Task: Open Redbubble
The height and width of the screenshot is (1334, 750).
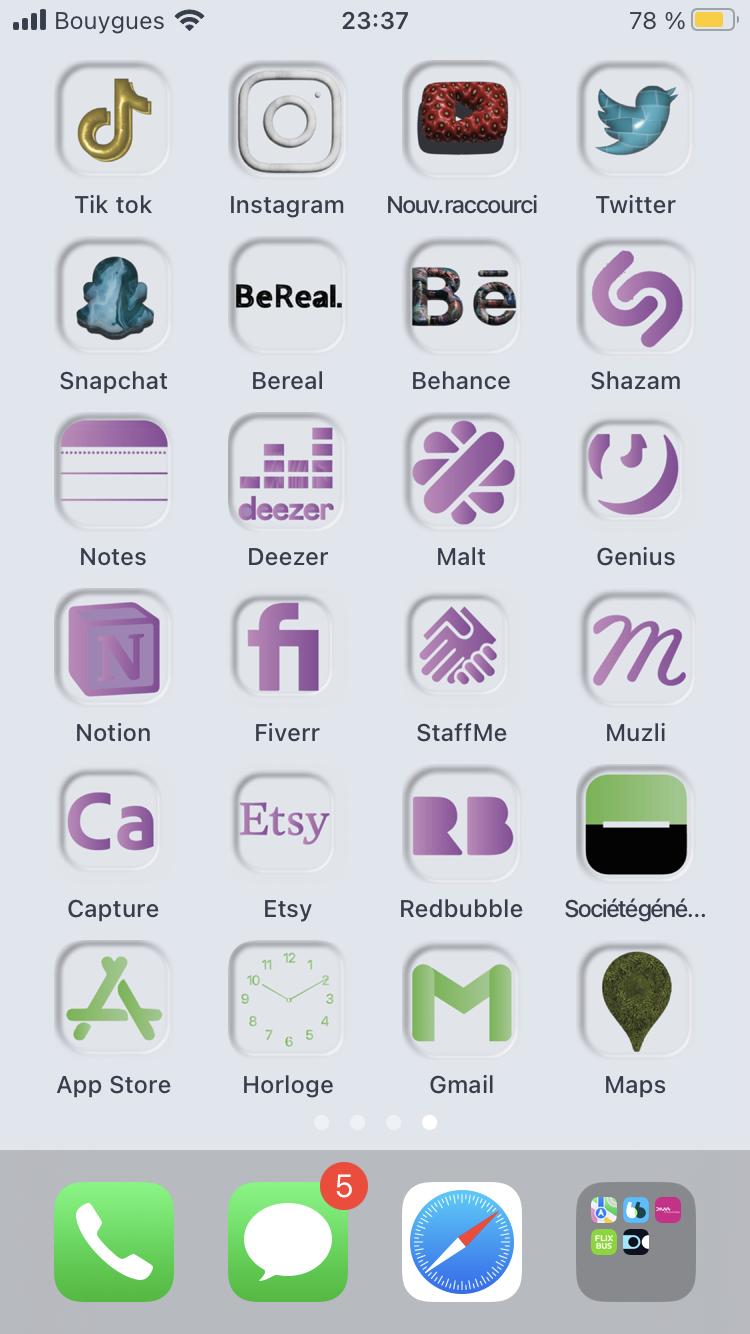Action: (x=461, y=826)
